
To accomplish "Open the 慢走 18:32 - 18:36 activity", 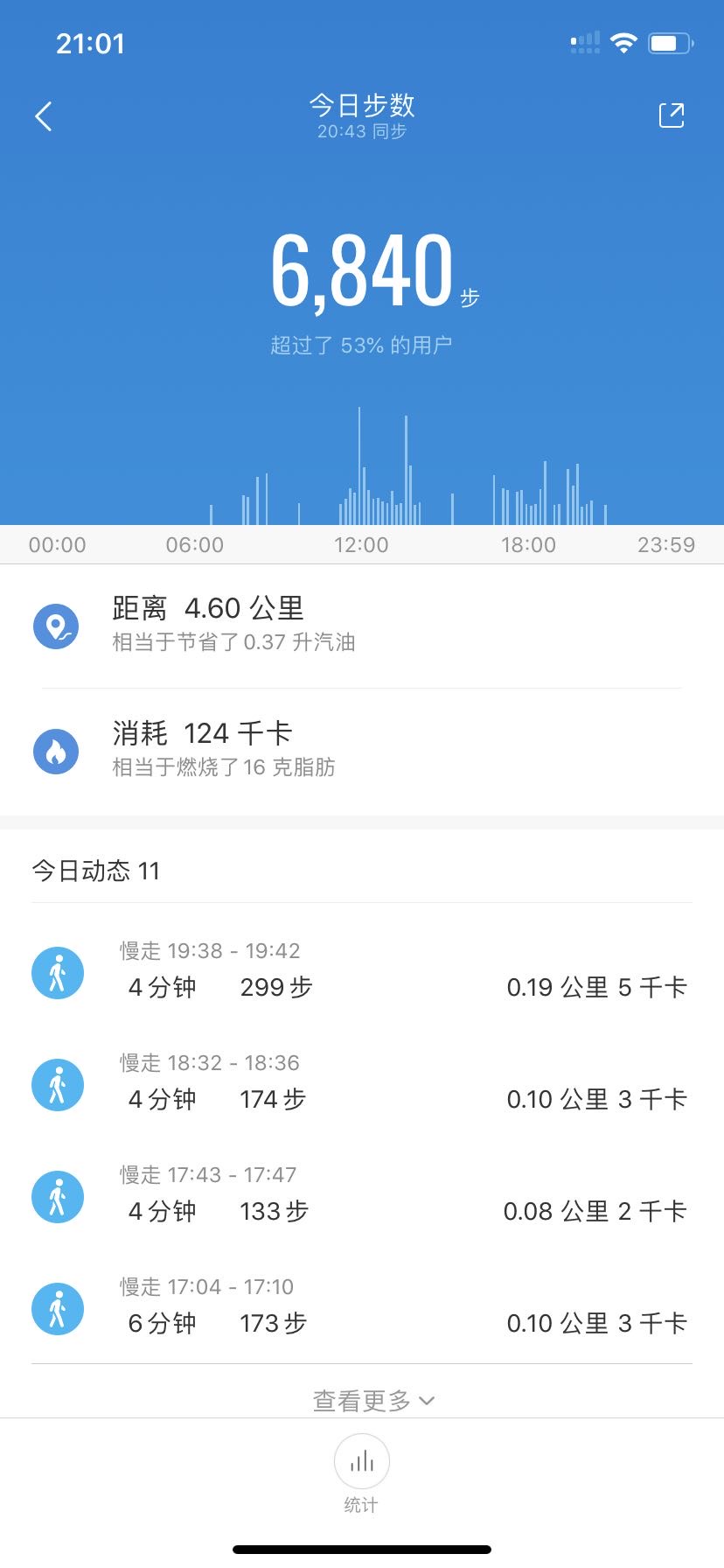I will tap(361, 1084).
